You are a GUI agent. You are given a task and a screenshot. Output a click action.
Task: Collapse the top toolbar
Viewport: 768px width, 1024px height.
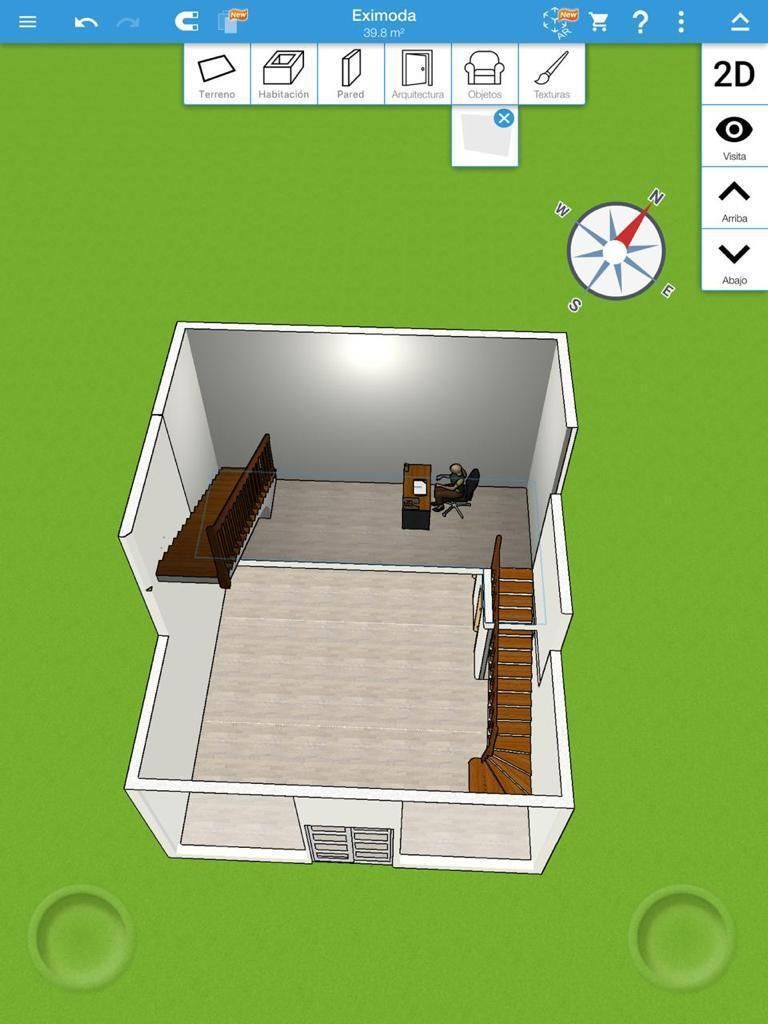coord(740,21)
